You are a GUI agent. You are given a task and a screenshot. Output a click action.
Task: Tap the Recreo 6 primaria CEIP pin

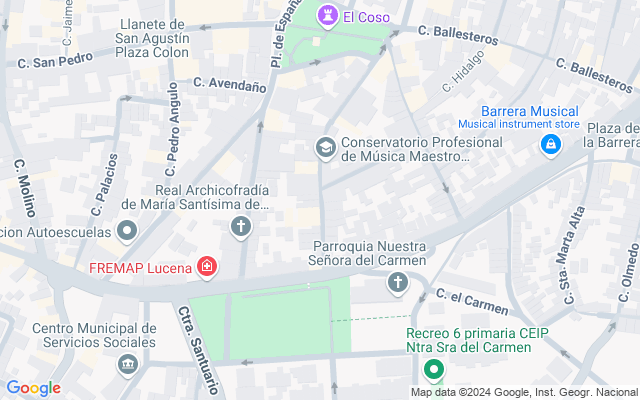[x=433, y=371]
